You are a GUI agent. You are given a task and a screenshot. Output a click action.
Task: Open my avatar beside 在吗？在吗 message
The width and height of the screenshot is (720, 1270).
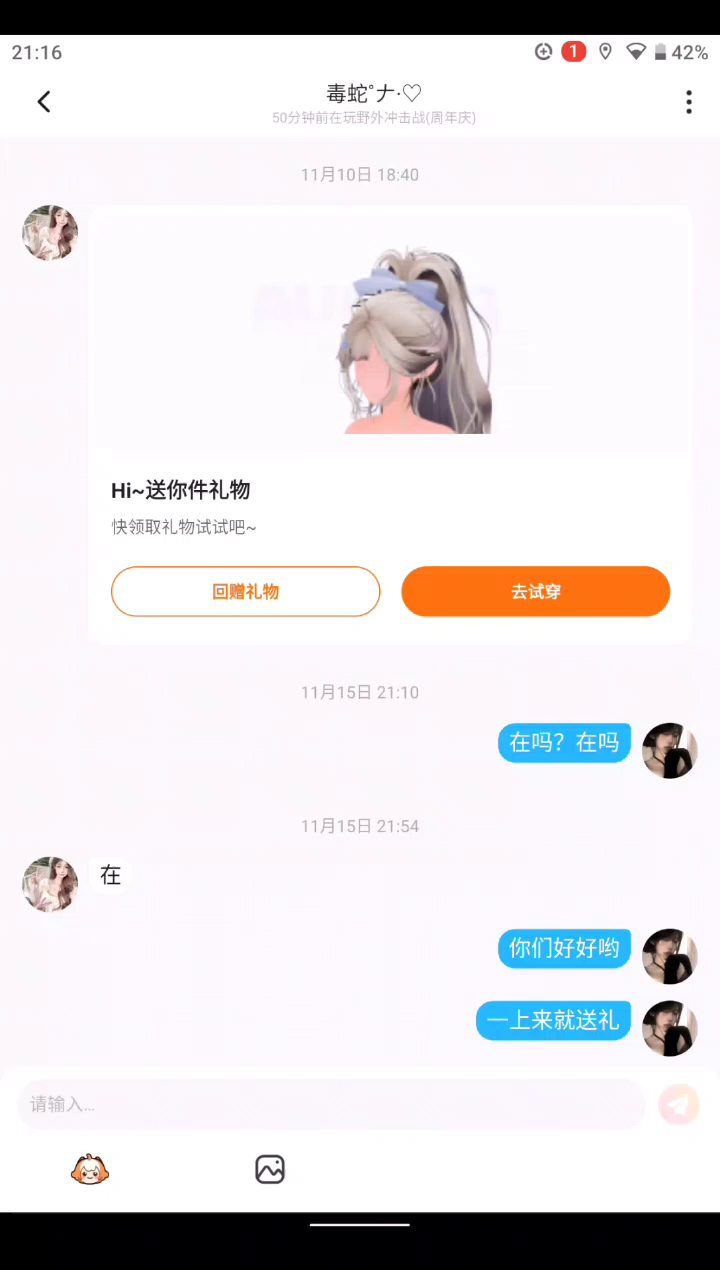coord(669,750)
